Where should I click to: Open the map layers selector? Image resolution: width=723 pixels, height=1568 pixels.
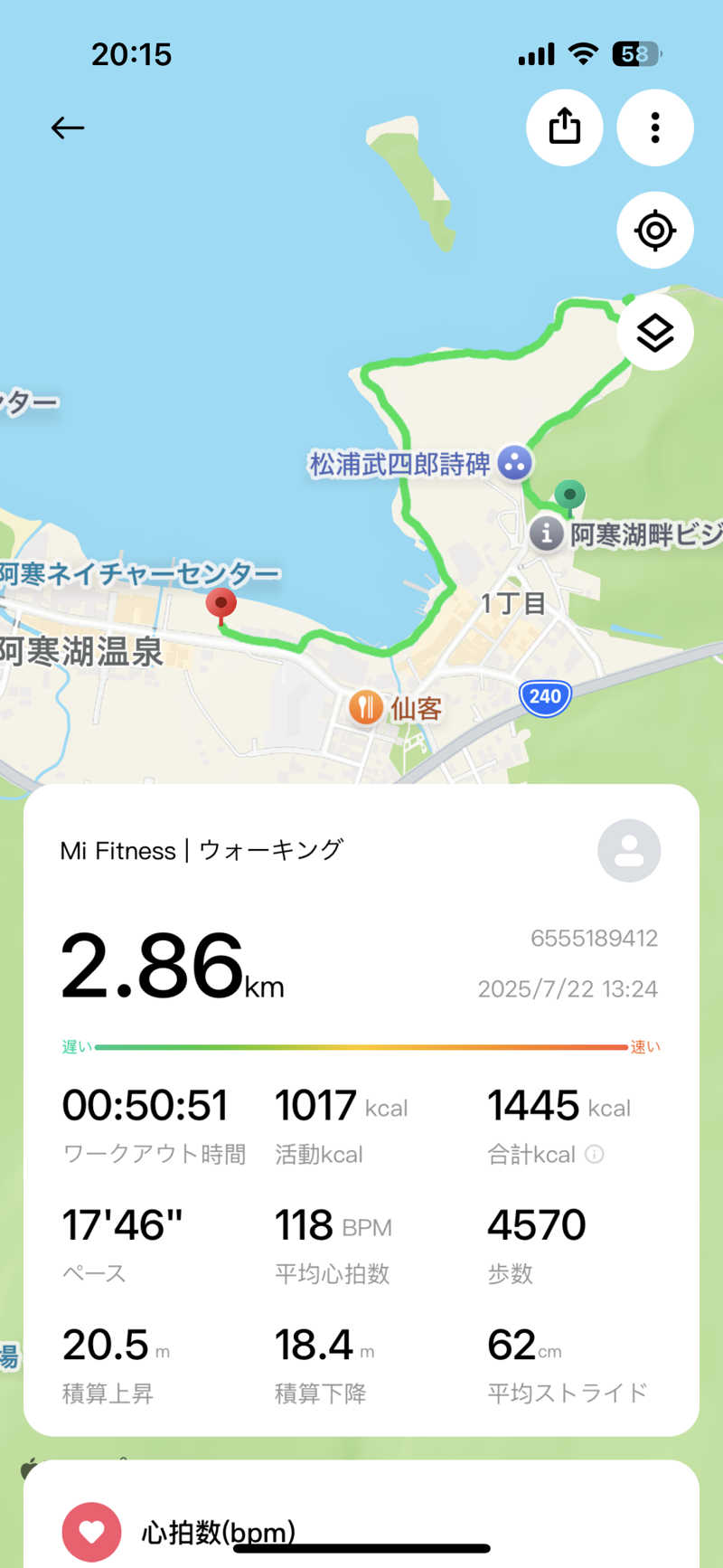pos(655,333)
